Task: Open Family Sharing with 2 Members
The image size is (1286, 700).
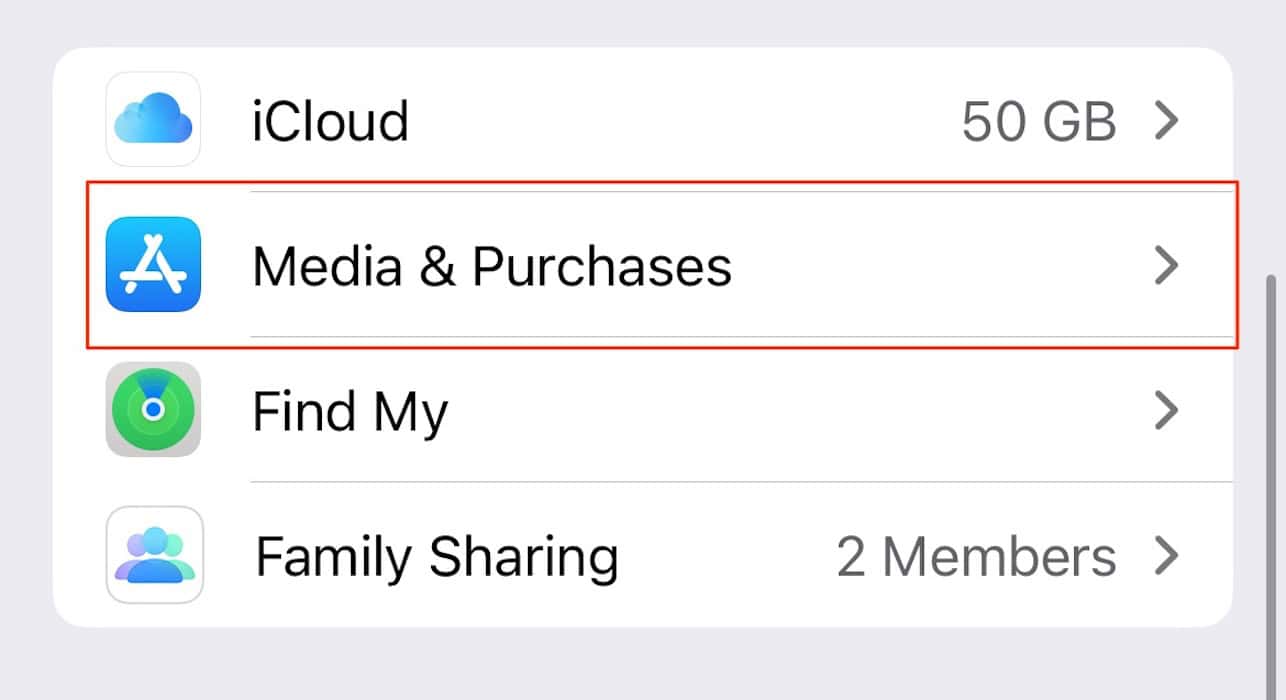Action: [x=640, y=556]
